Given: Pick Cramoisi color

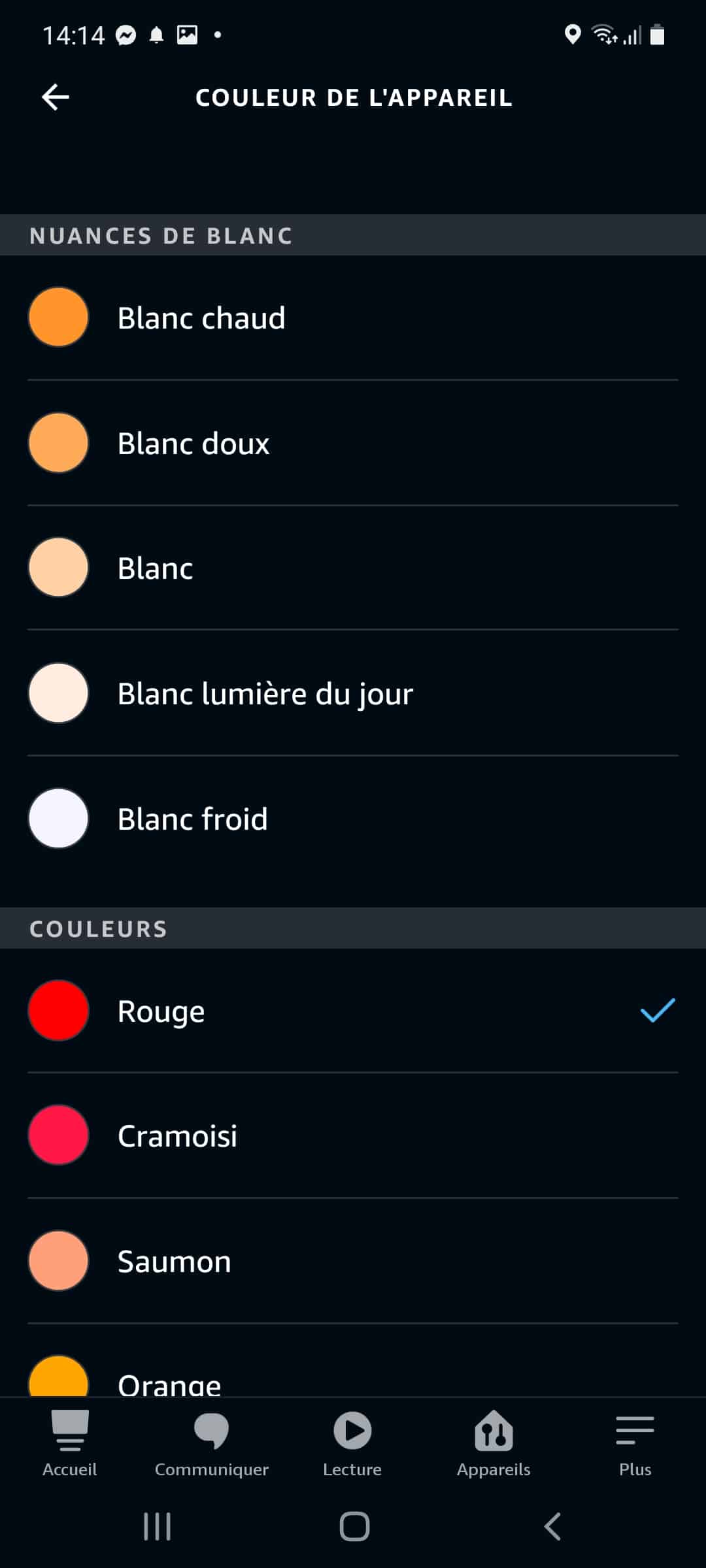Looking at the screenshot, I should pyautogui.click(x=353, y=1135).
